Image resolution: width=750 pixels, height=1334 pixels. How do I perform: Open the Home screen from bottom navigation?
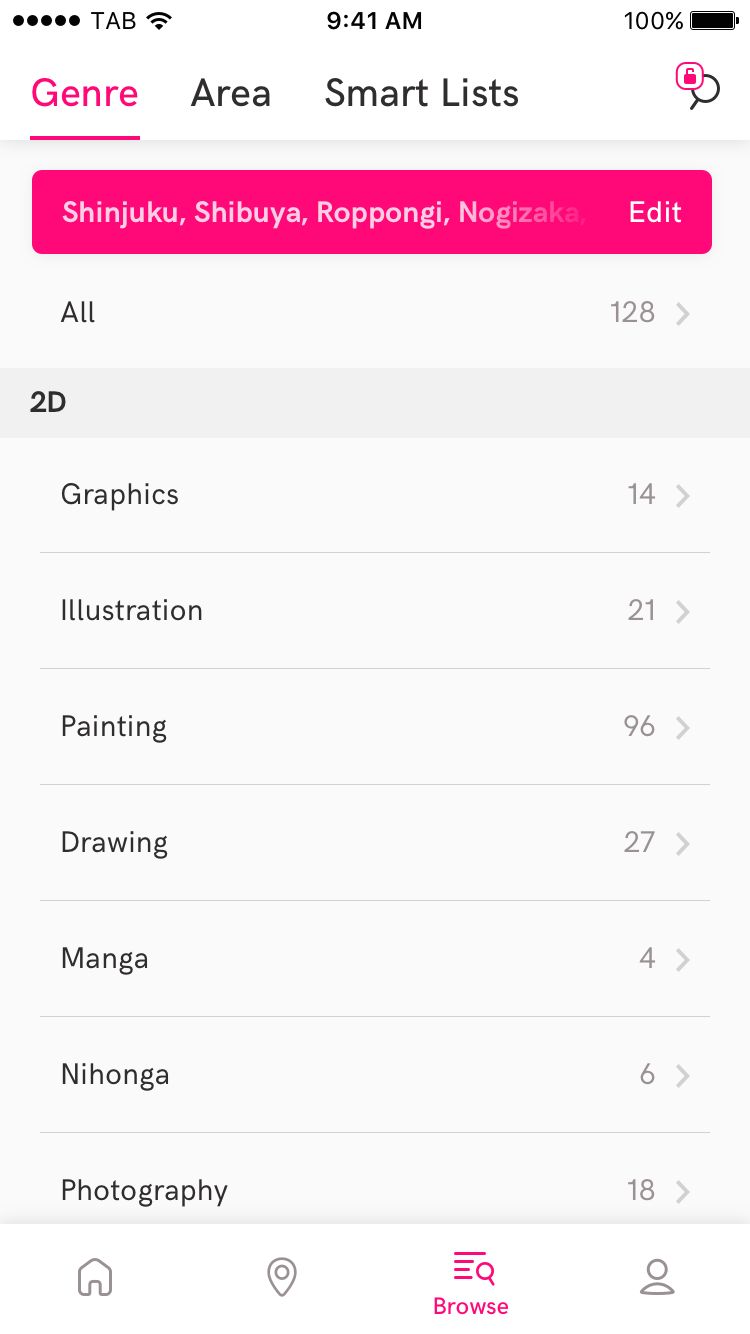click(x=94, y=1277)
